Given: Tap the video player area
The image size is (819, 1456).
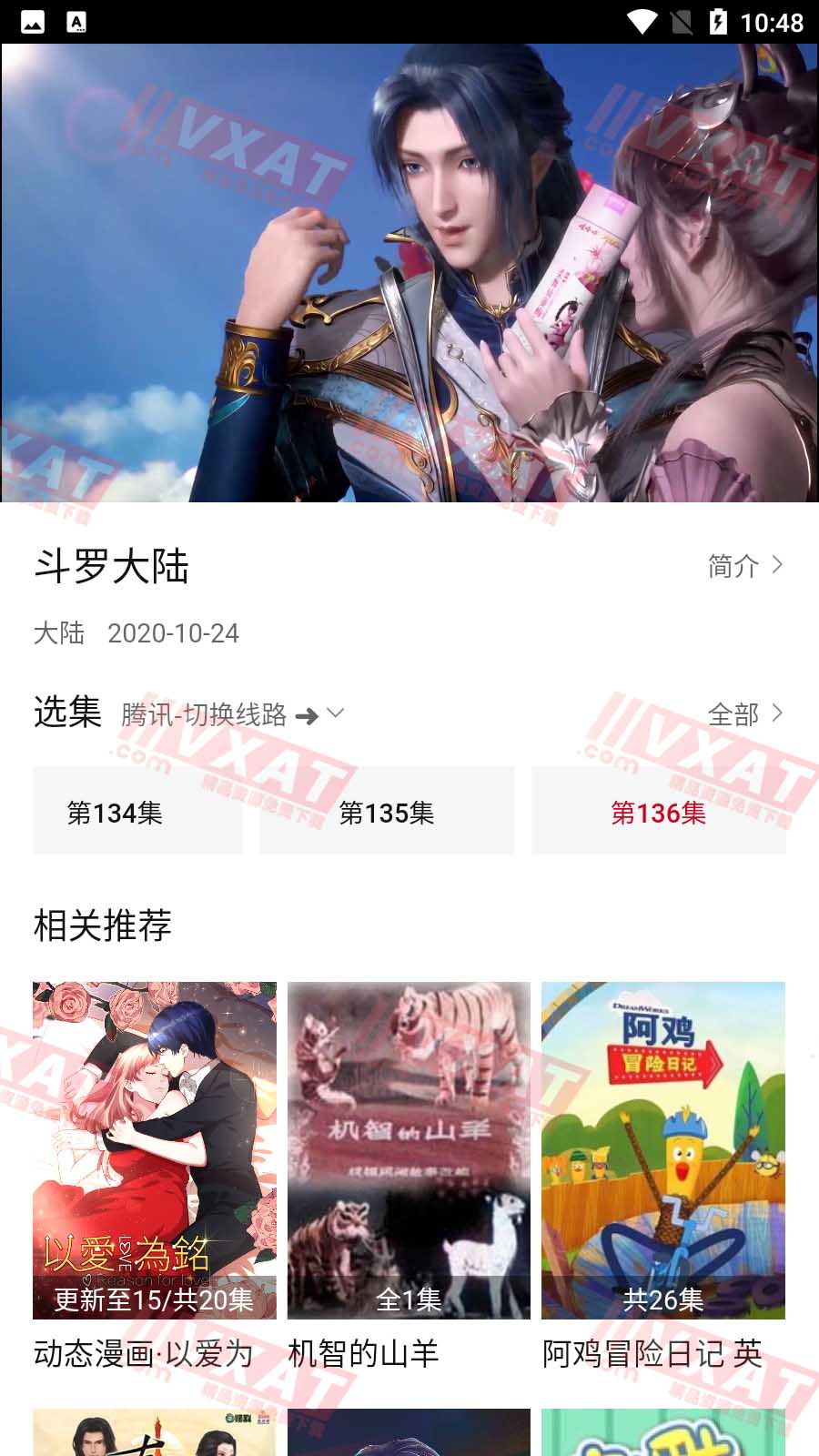Looking at the screenshot, I should 409,273.
